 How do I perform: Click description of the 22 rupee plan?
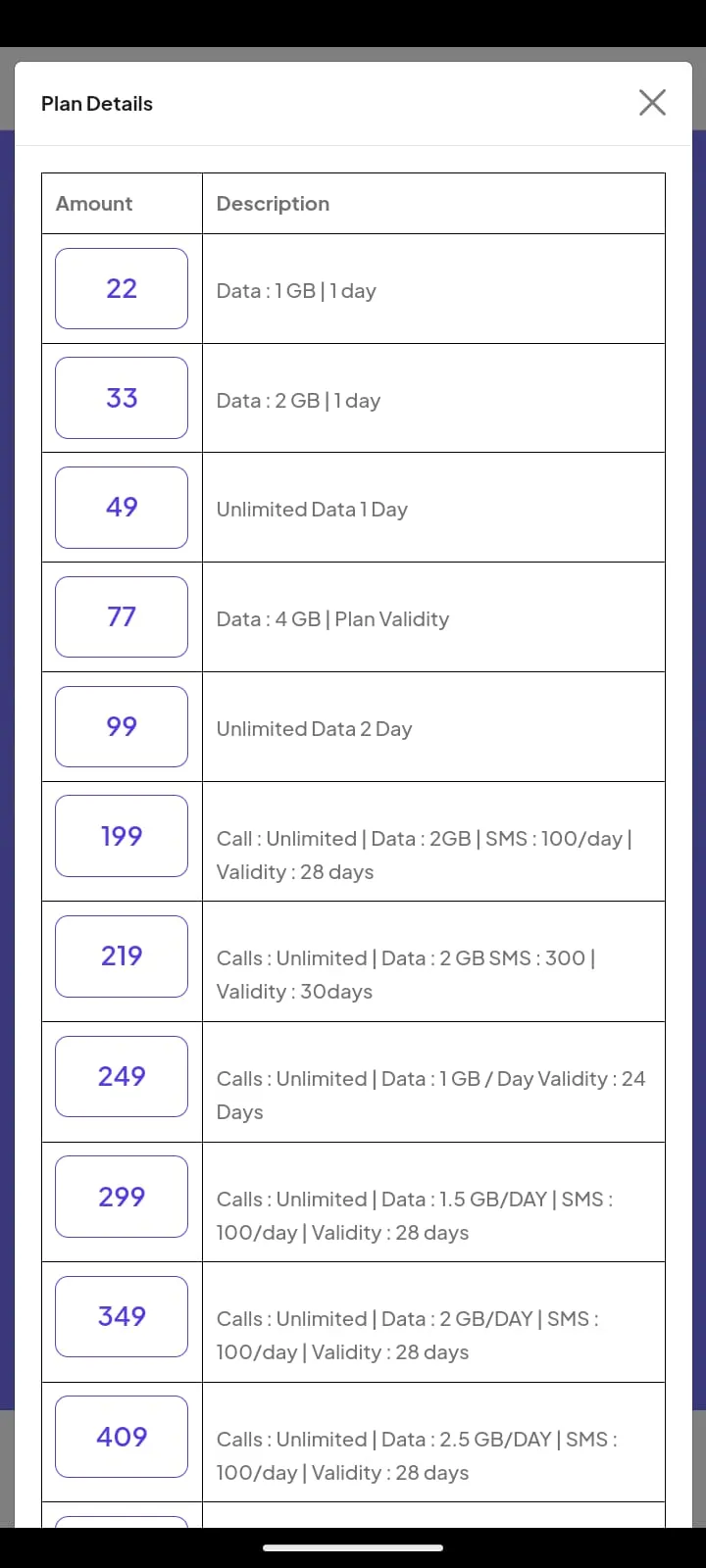(295, 290)
